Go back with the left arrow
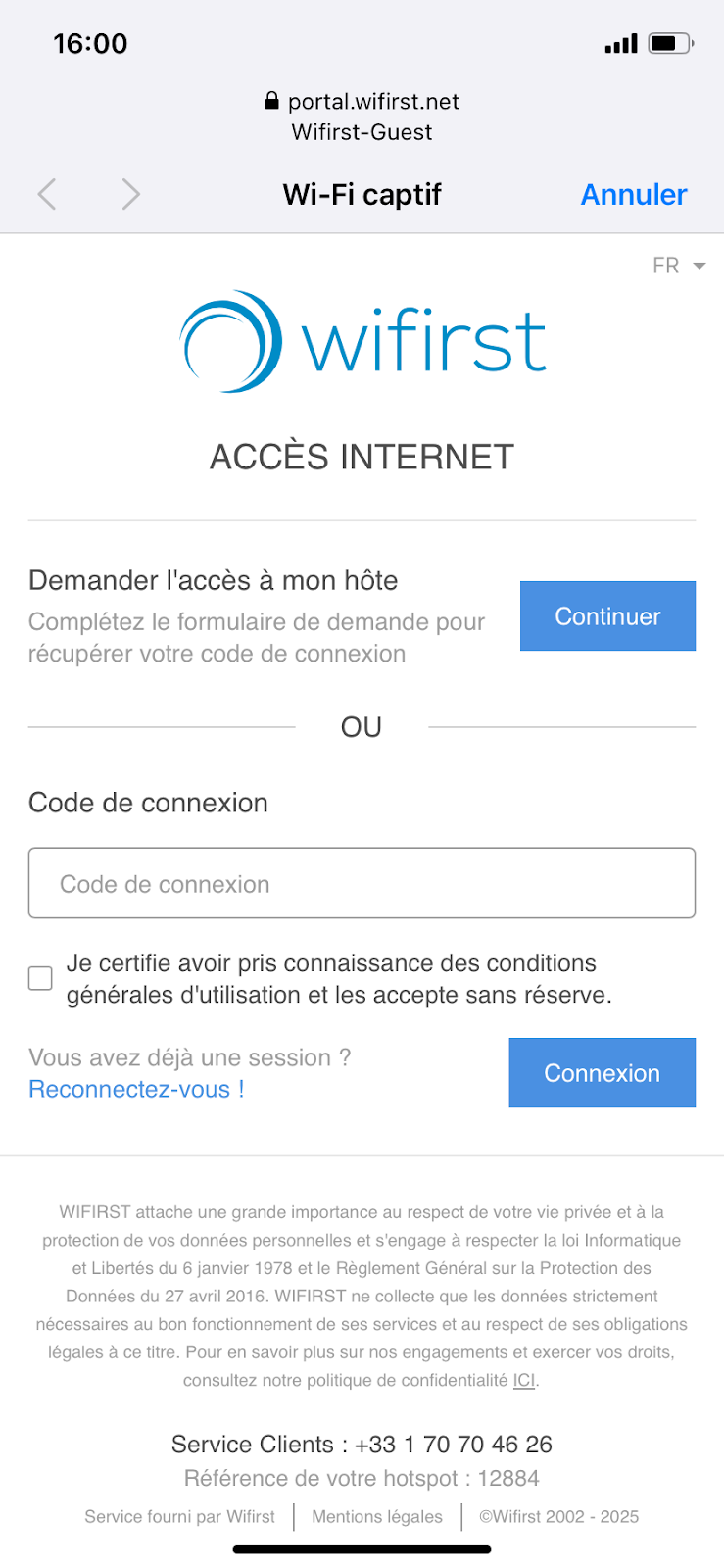This screenshot has width=724, height=1568. 47,194
